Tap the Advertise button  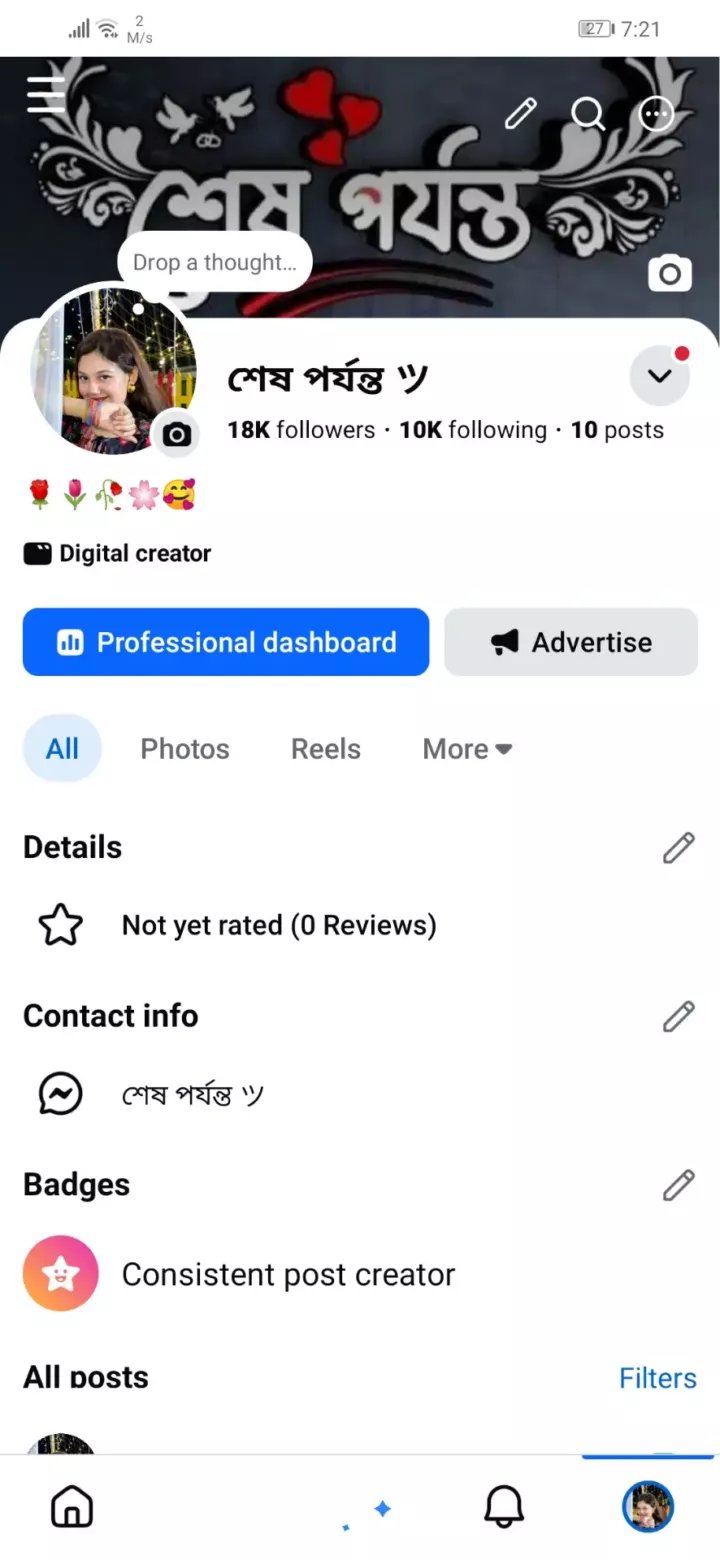(571, 642)
